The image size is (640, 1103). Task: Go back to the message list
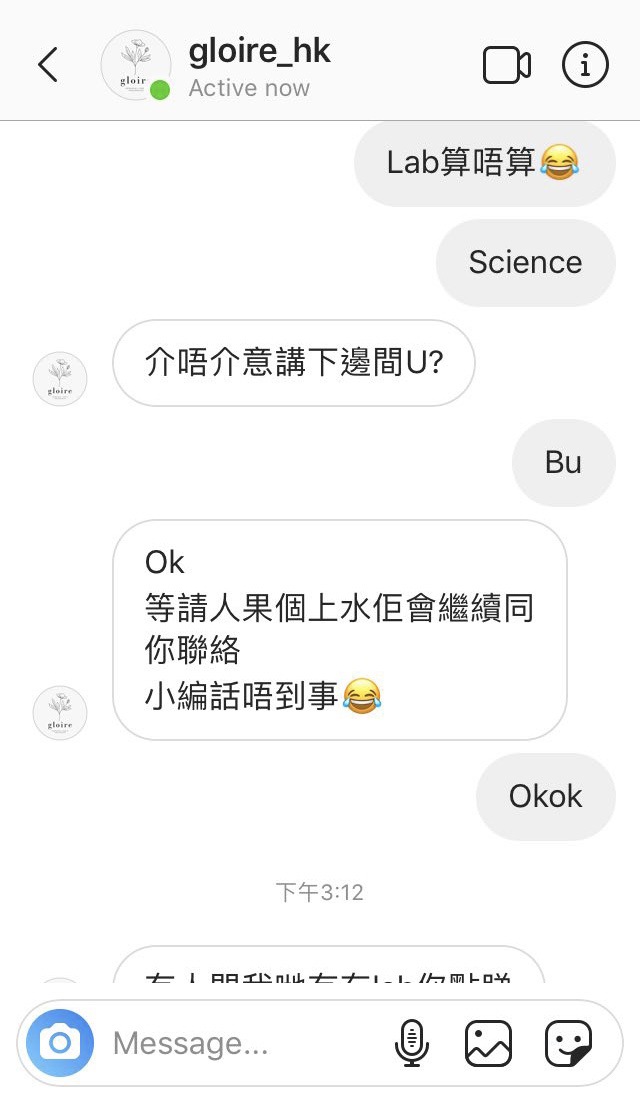[48, 65]
